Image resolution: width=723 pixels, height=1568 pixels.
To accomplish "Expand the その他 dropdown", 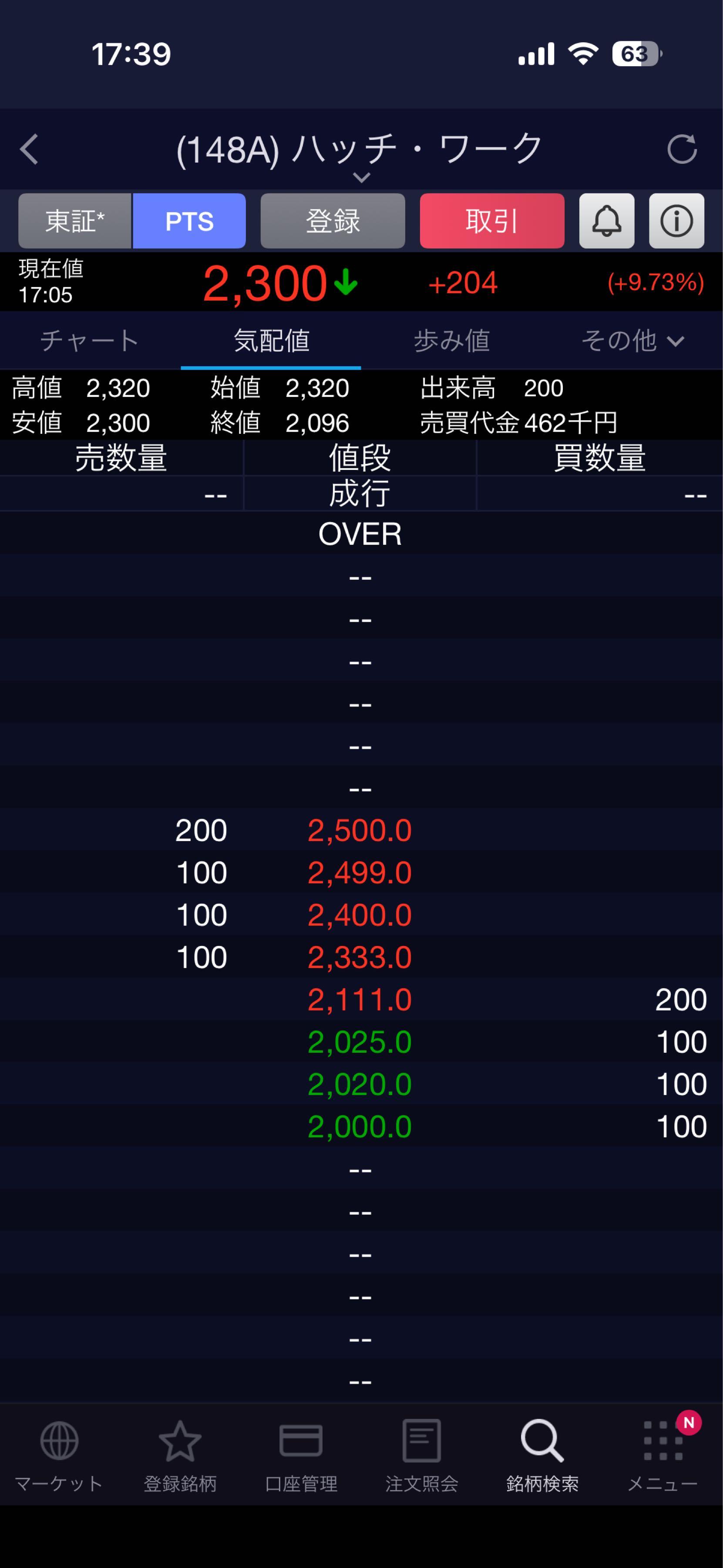I will [x=632, y=341].
